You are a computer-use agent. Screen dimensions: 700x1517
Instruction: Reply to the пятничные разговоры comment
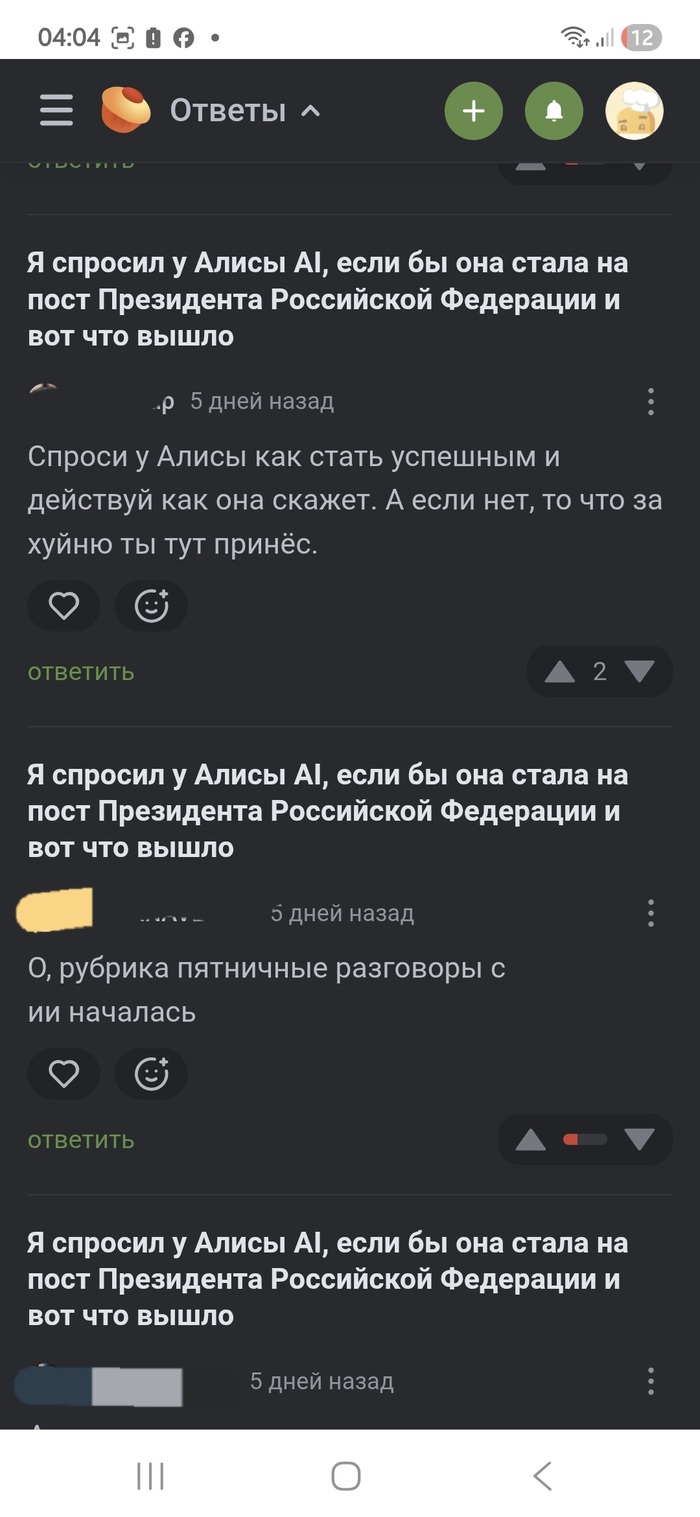(81, 1140)
